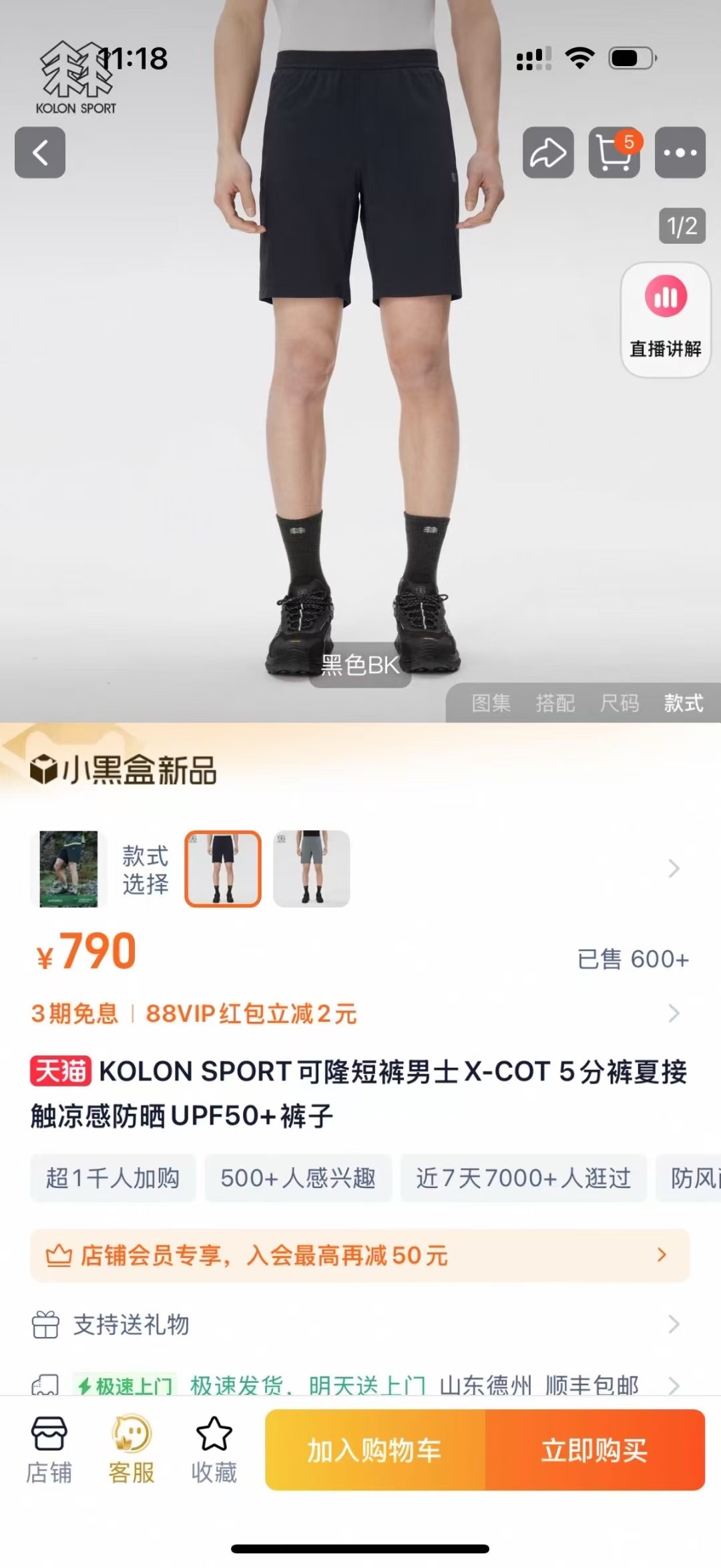Open the 直播讲解 live explanation

(665, 321)
